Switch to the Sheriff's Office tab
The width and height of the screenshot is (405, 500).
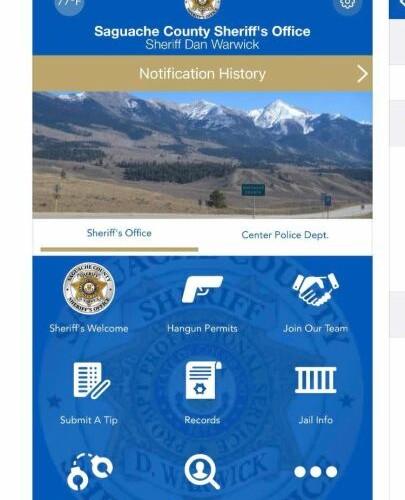pyautogui.click(x=119, y=233)
